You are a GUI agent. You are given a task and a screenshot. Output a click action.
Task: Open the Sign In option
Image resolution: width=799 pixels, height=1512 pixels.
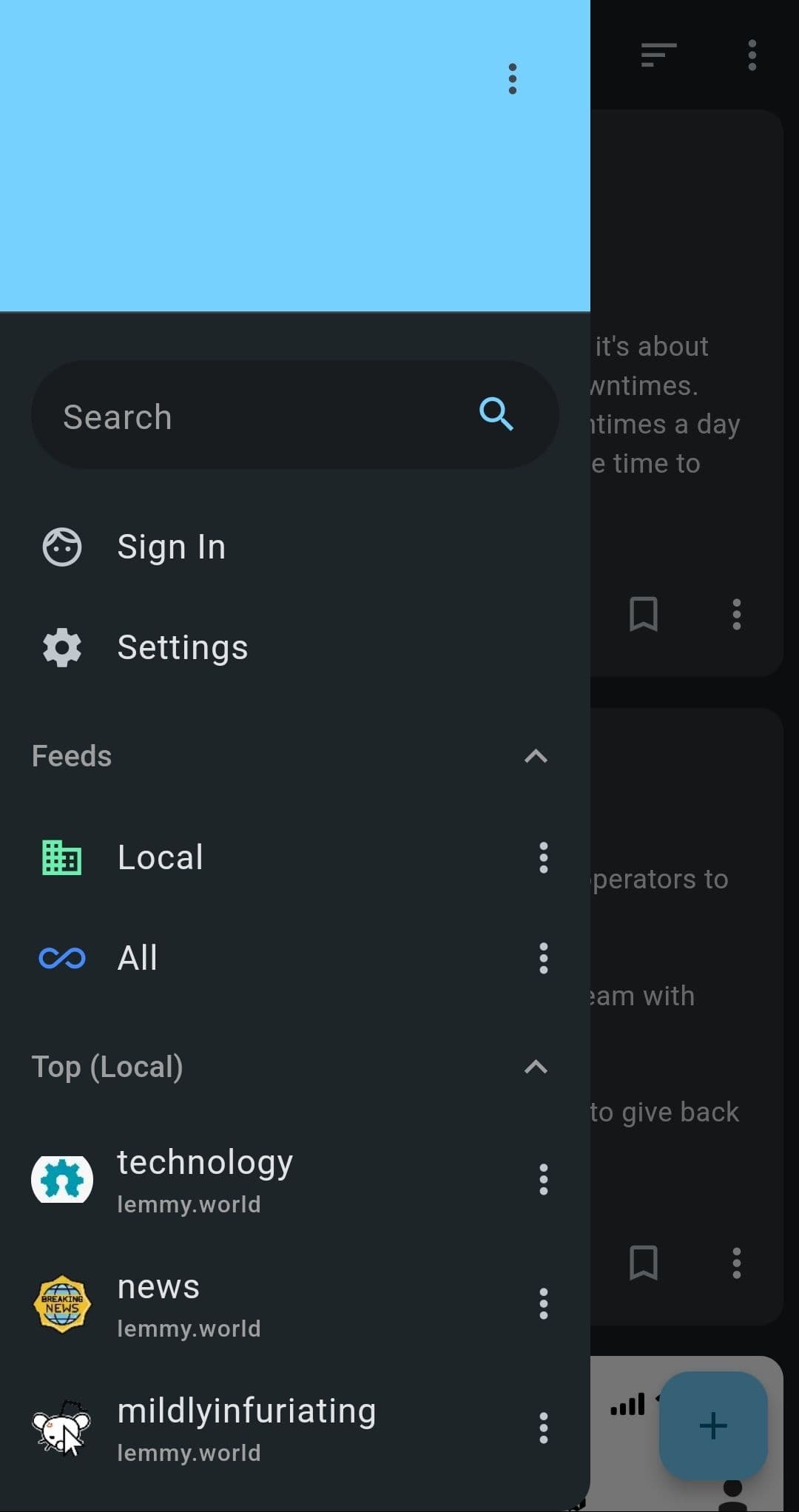click(171, 547)
